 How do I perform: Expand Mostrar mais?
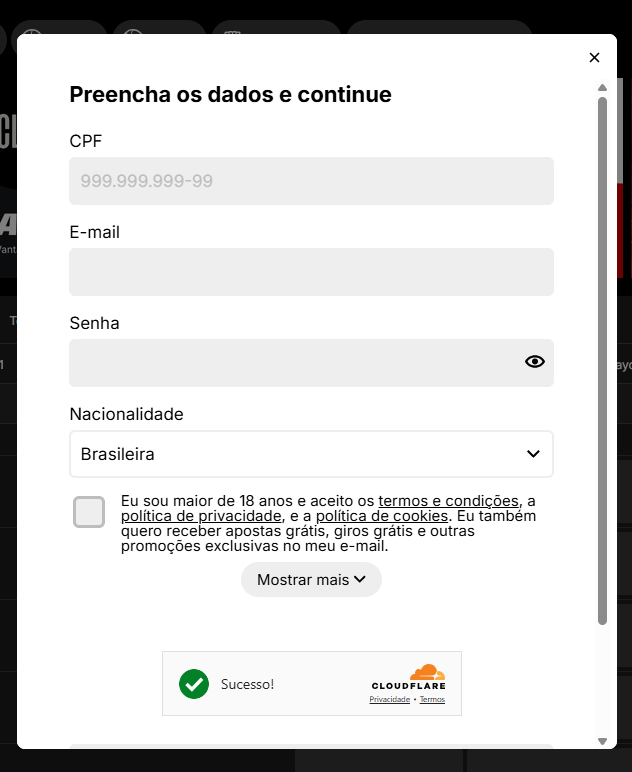coord(311,580)
